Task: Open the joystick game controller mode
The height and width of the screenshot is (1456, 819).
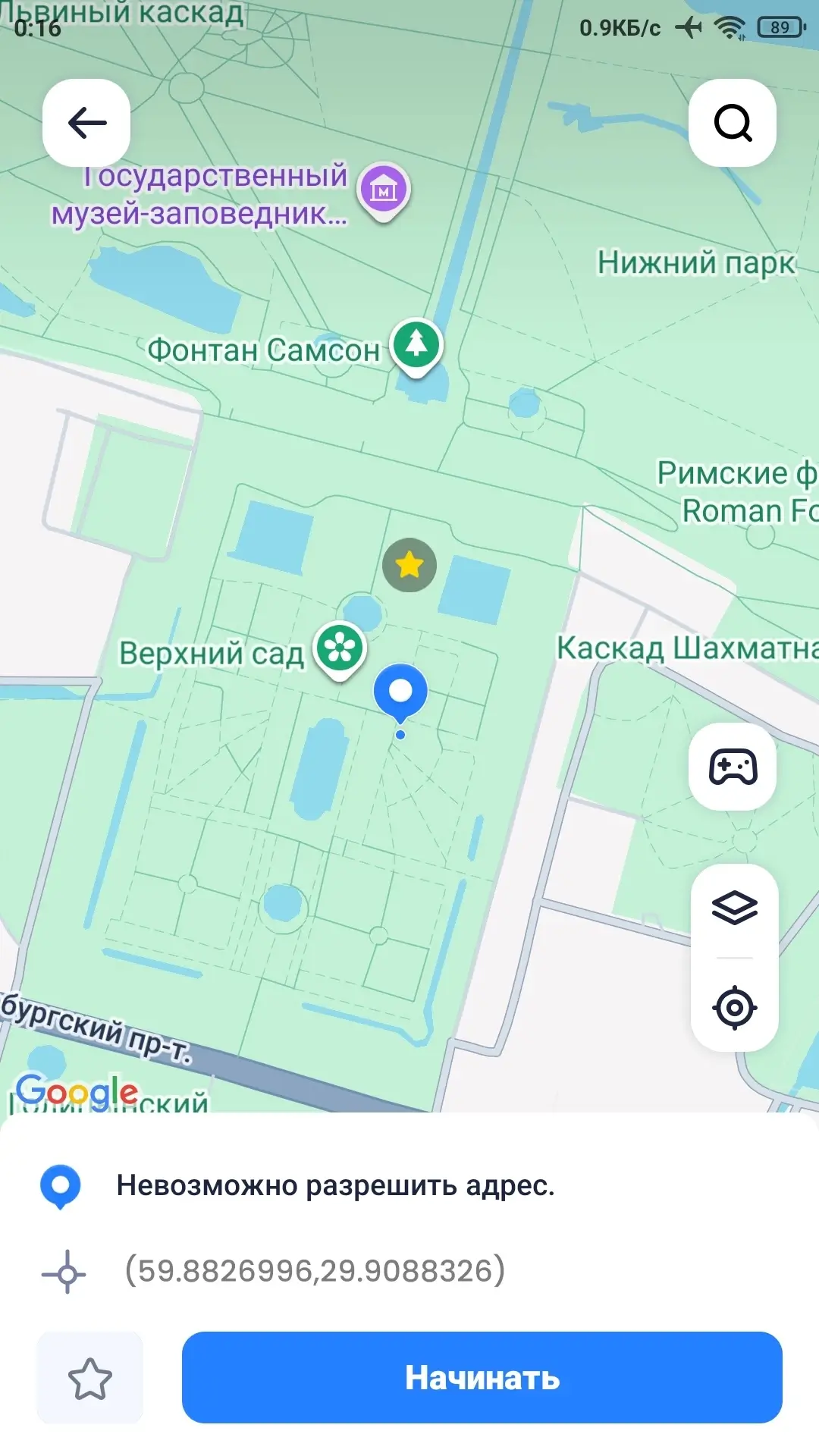Action: tap(733, 767)
